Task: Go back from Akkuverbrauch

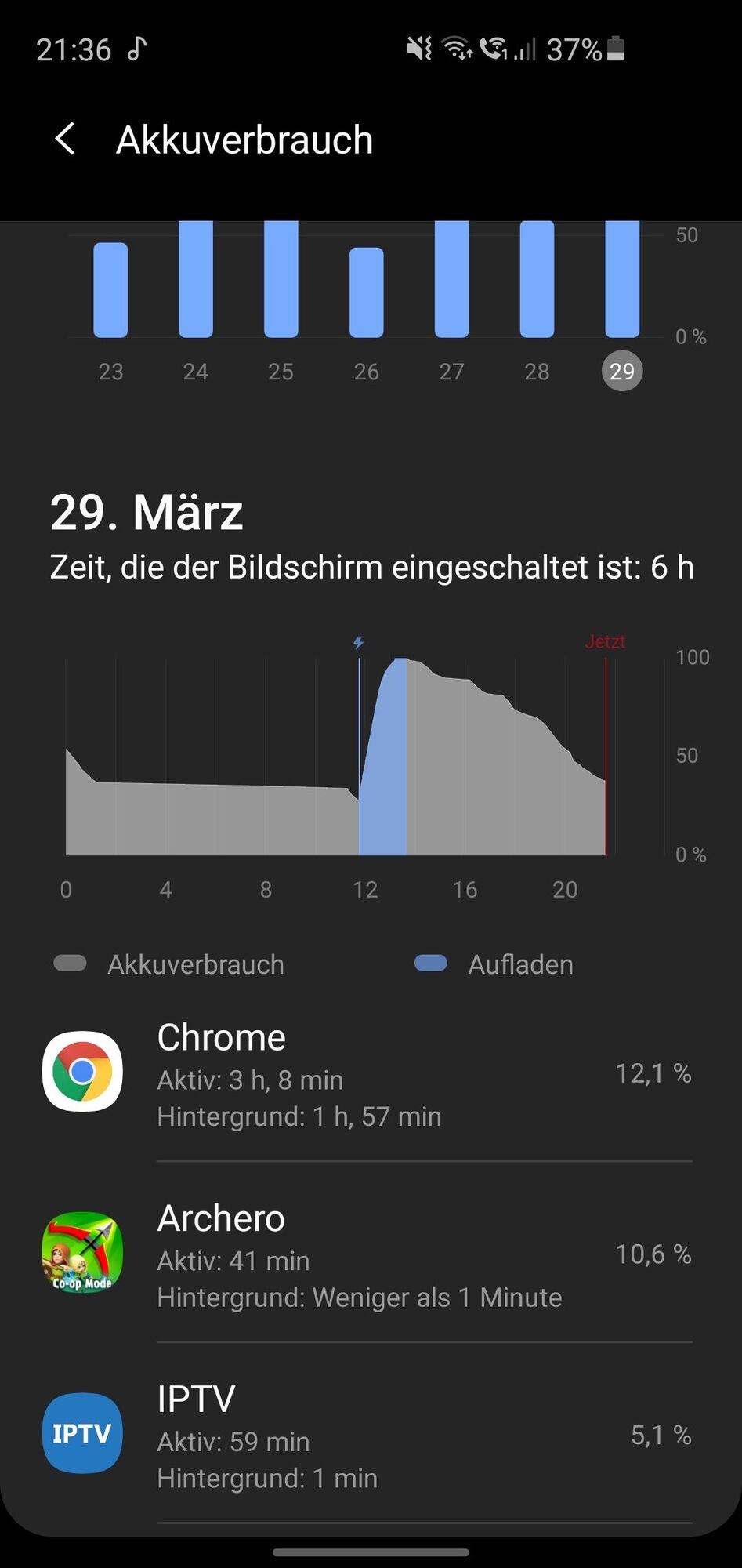Action: coord(66,140)
